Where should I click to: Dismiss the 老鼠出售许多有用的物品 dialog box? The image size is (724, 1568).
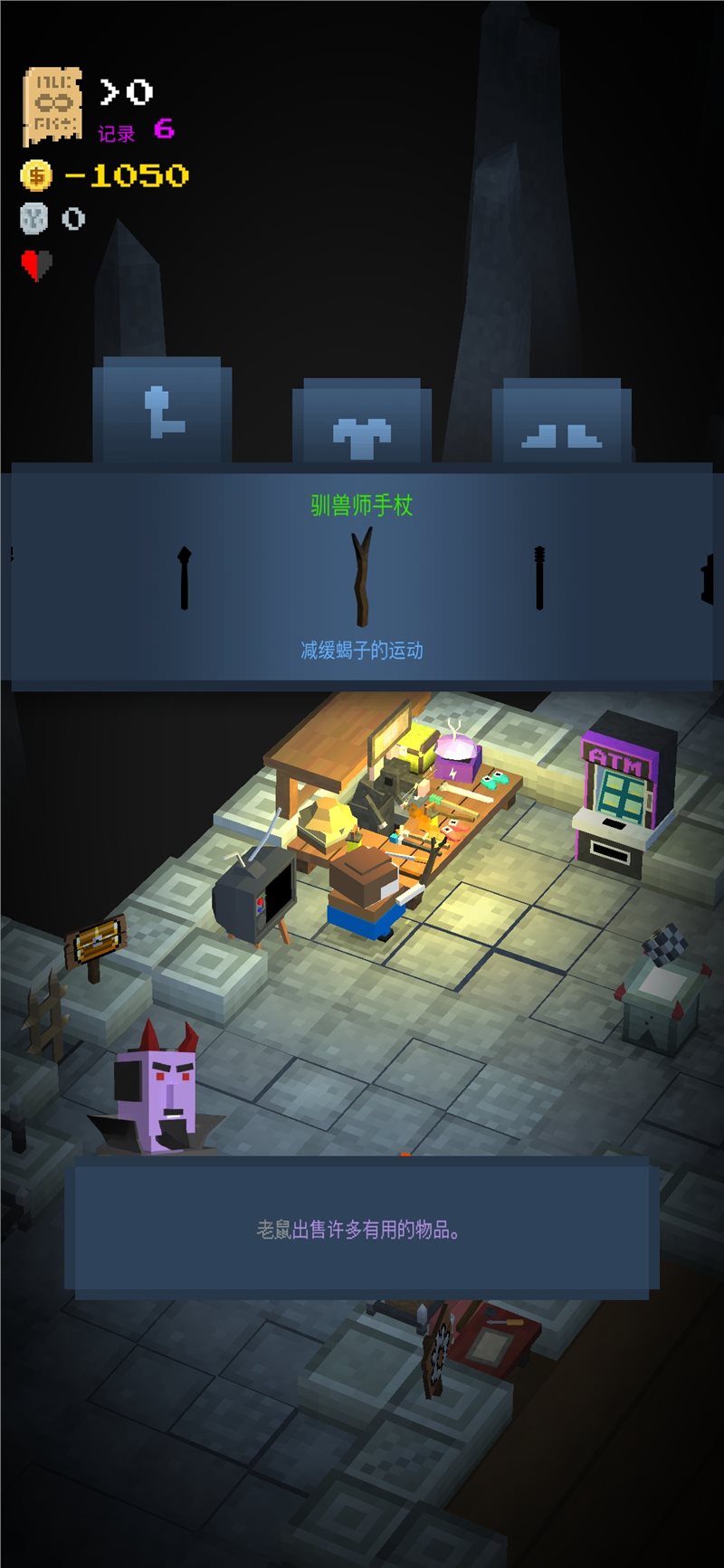[x=362, y=1229]
